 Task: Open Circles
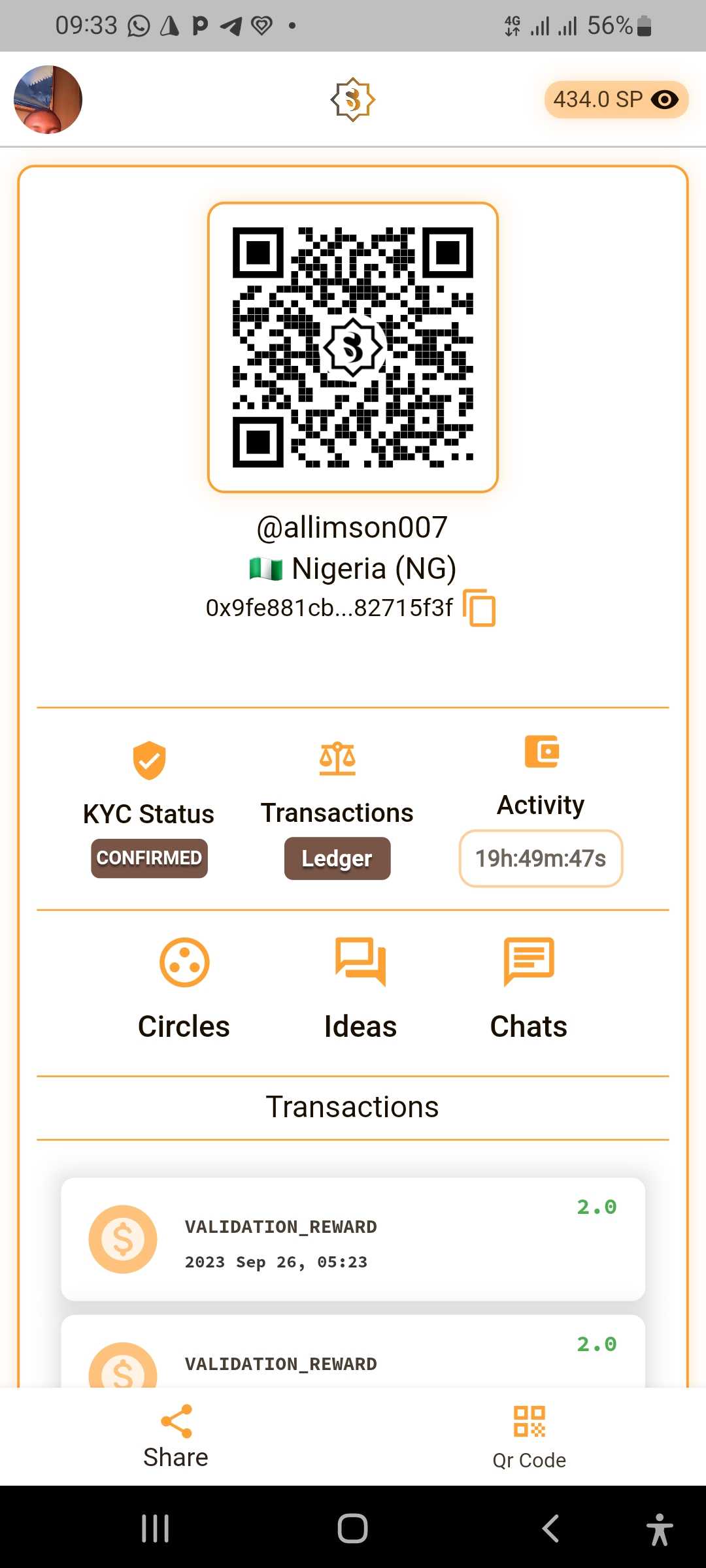(184, 987)
